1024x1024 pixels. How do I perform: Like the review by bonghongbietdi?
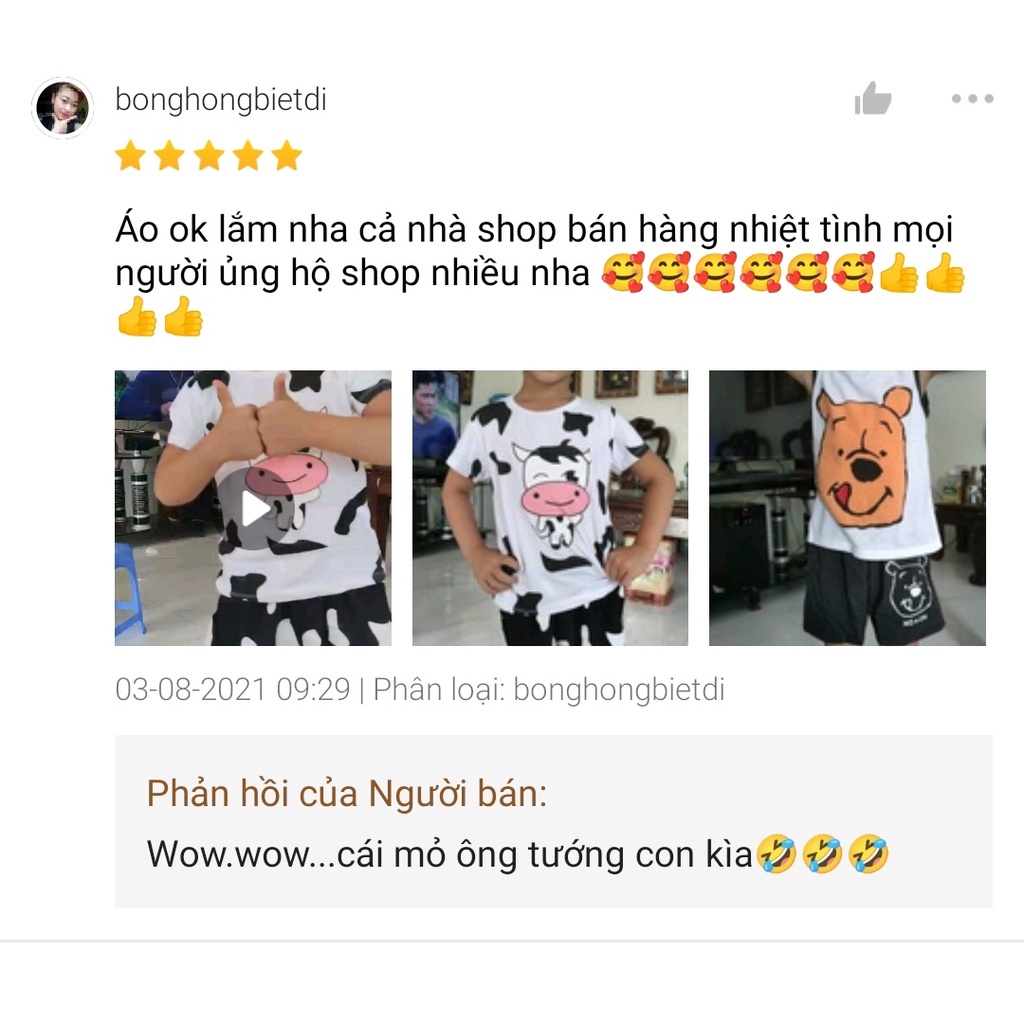[872, 99]
